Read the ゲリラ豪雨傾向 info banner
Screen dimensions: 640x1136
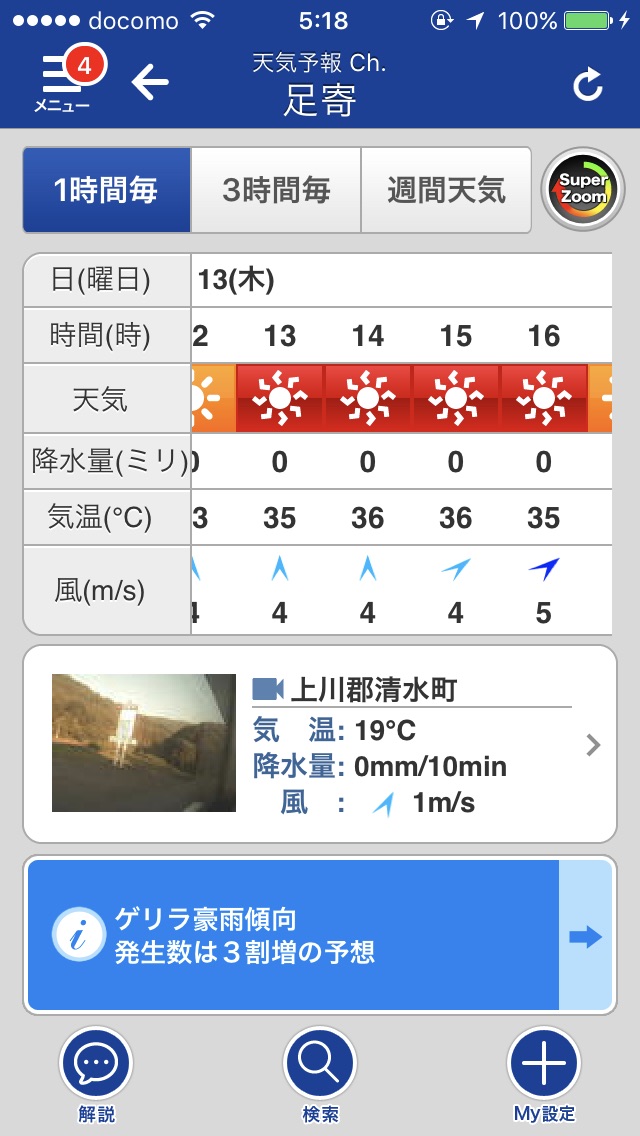click(x=320, y=936)
